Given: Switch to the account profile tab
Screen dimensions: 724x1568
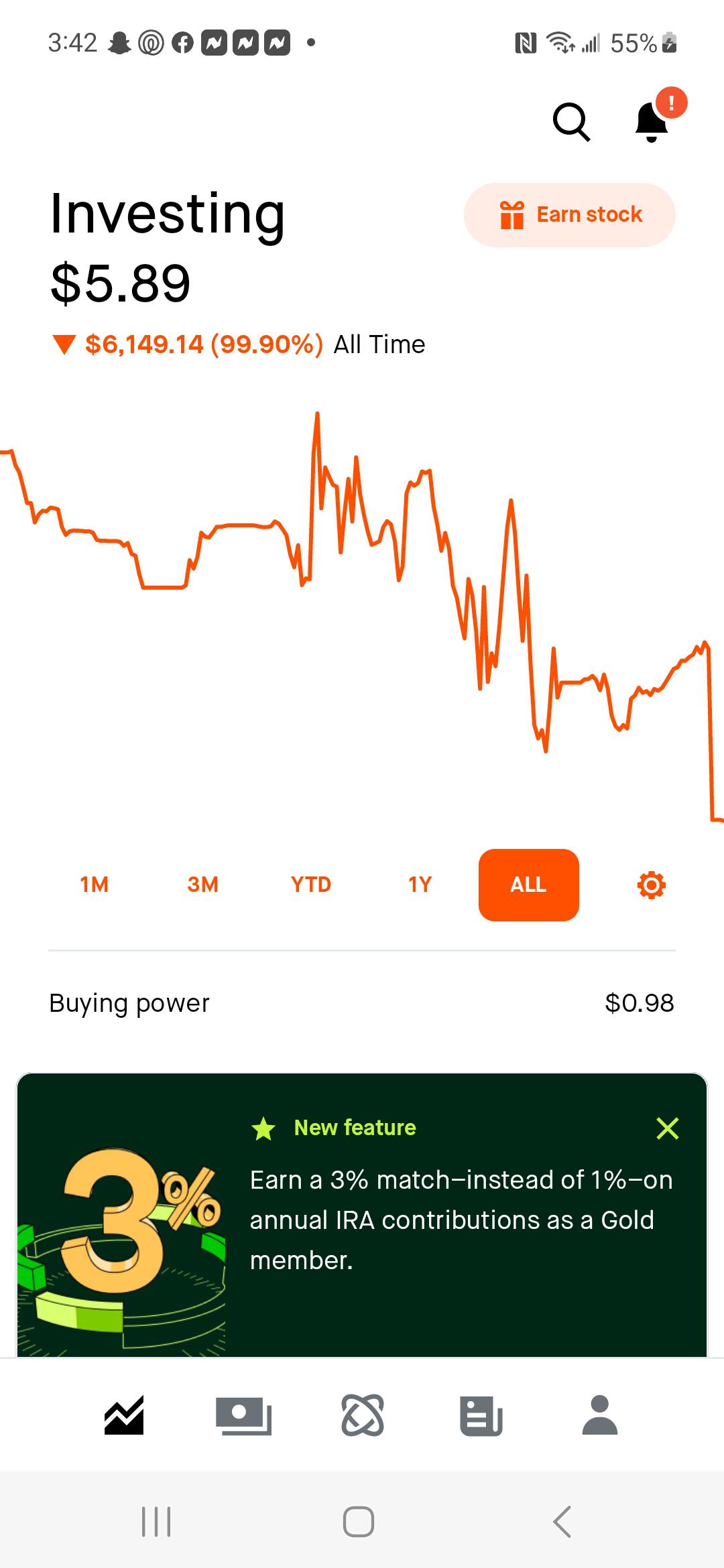Looking at the screenshot, I should (x=600, y=1415).
